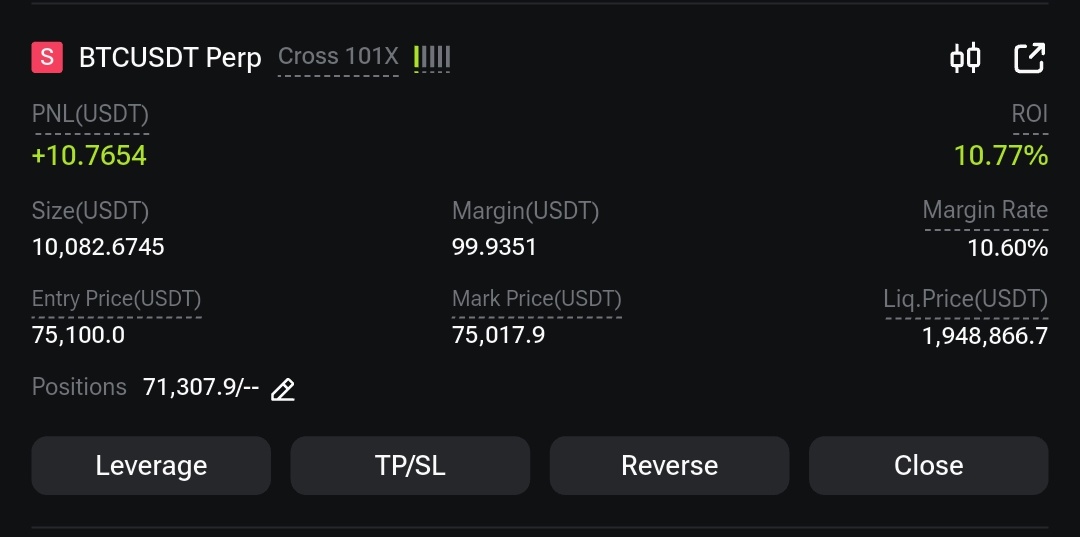Image resolution: width=1080 pixels, height=537 pixels.
Task: Open the BTCUSDT Perp pair title
Action: tap(170, 58)
